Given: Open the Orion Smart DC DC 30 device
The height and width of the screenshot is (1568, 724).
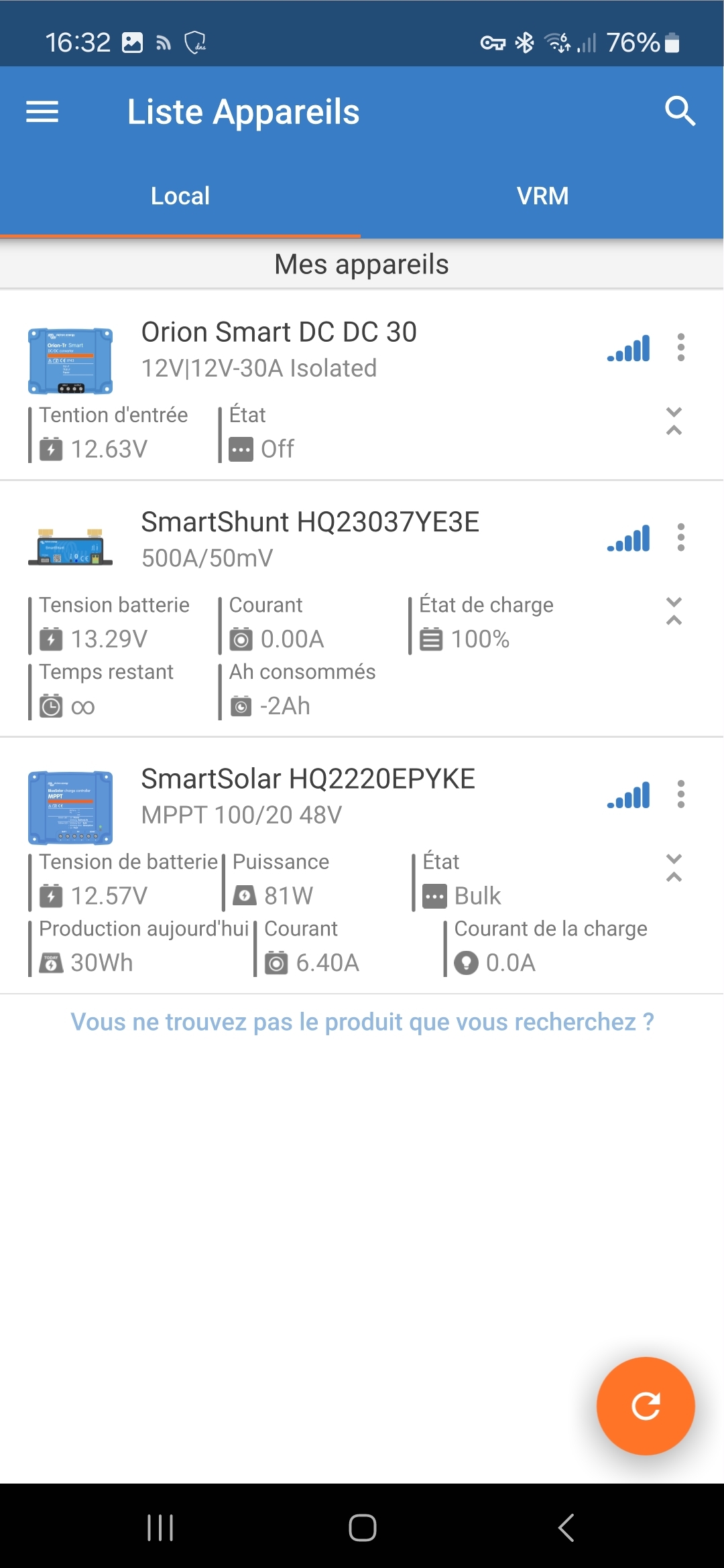Looking at the screenshot, I should pyautogui.click(x=279, y=348).
